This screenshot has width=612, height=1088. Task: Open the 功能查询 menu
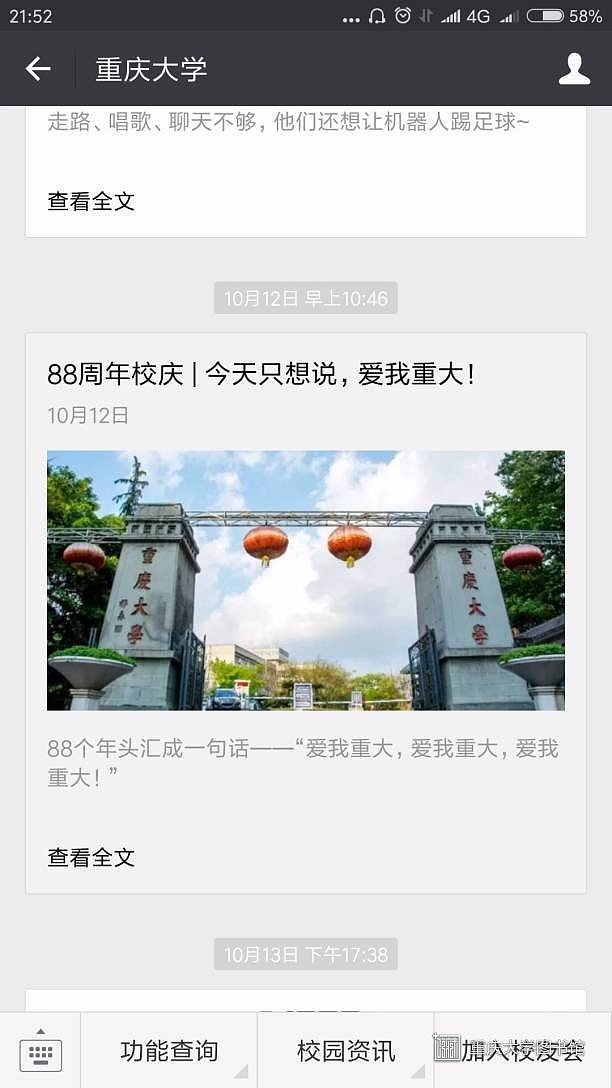[169, 1051]
